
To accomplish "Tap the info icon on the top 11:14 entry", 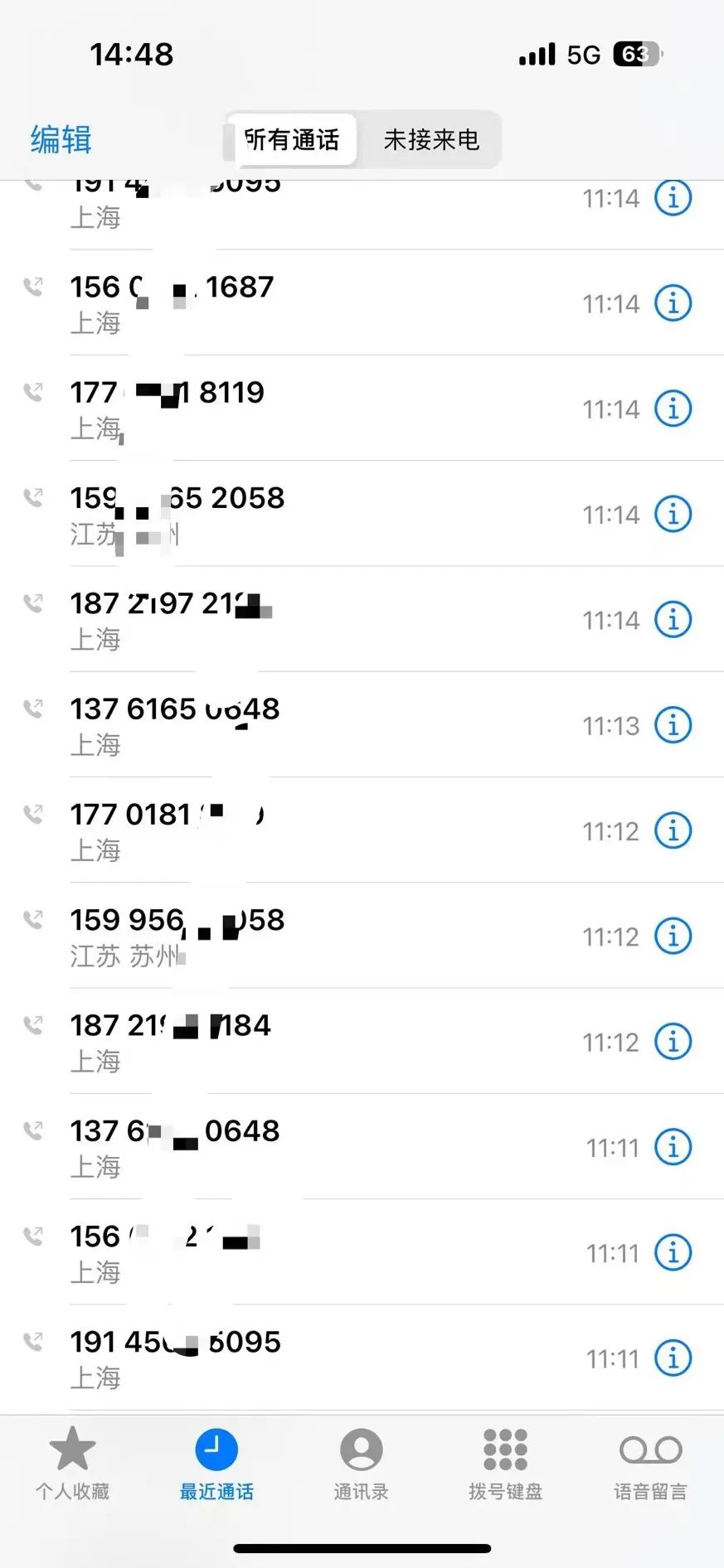I will coord(673,197).
